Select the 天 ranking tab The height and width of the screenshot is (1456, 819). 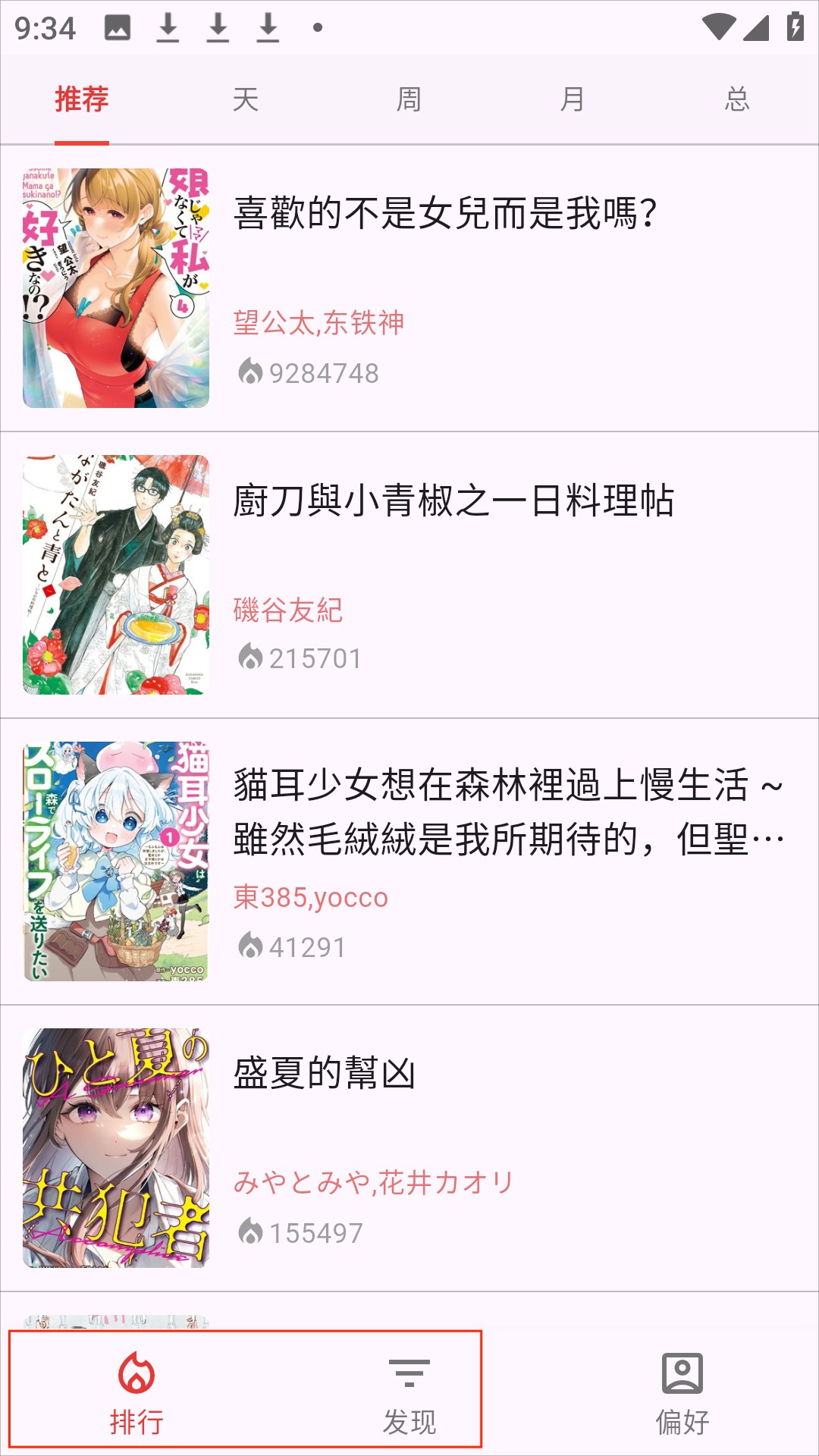246,99
